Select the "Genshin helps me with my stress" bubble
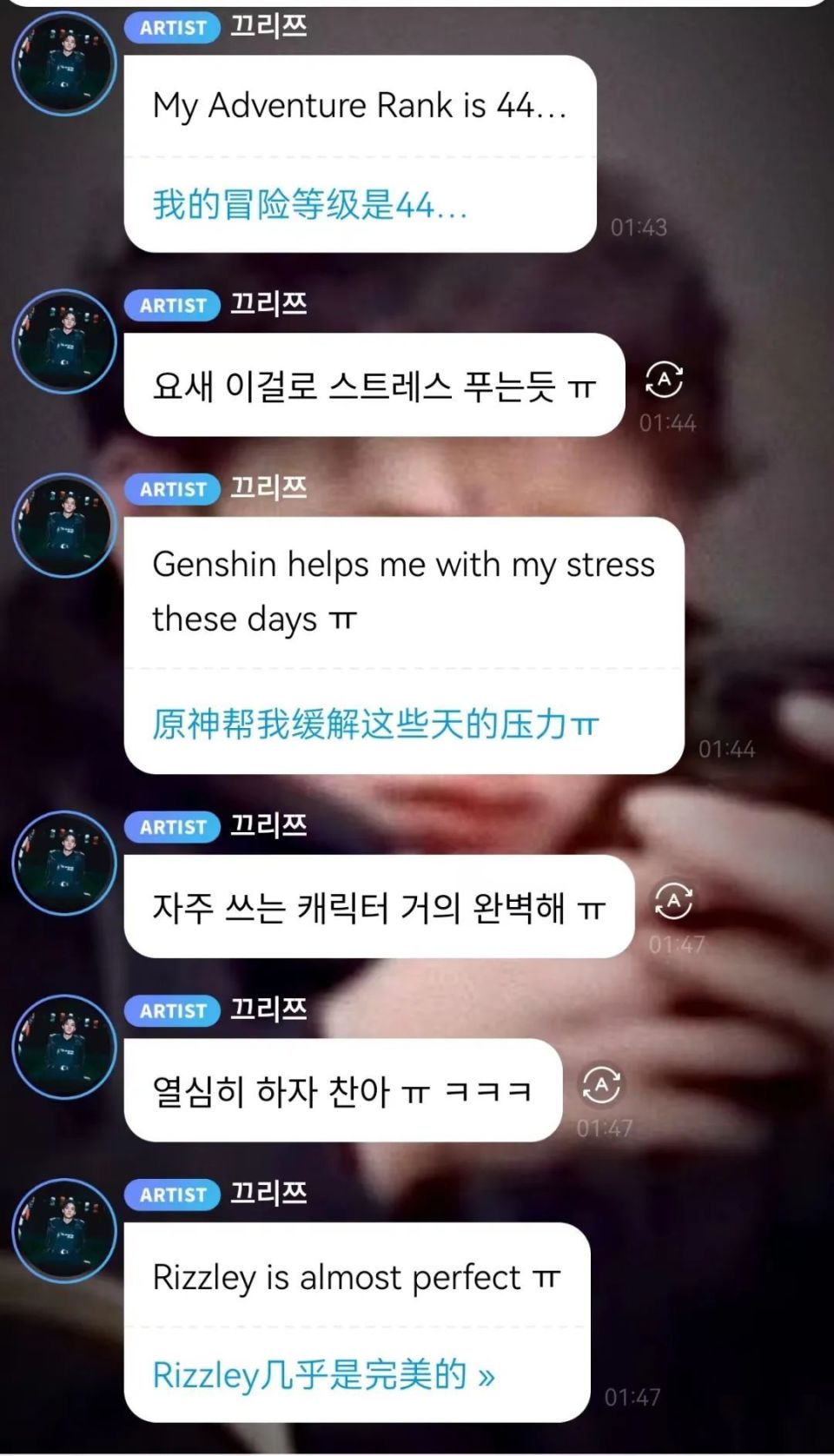This screenshot has height=1456, width=834. tap(403, 592)
